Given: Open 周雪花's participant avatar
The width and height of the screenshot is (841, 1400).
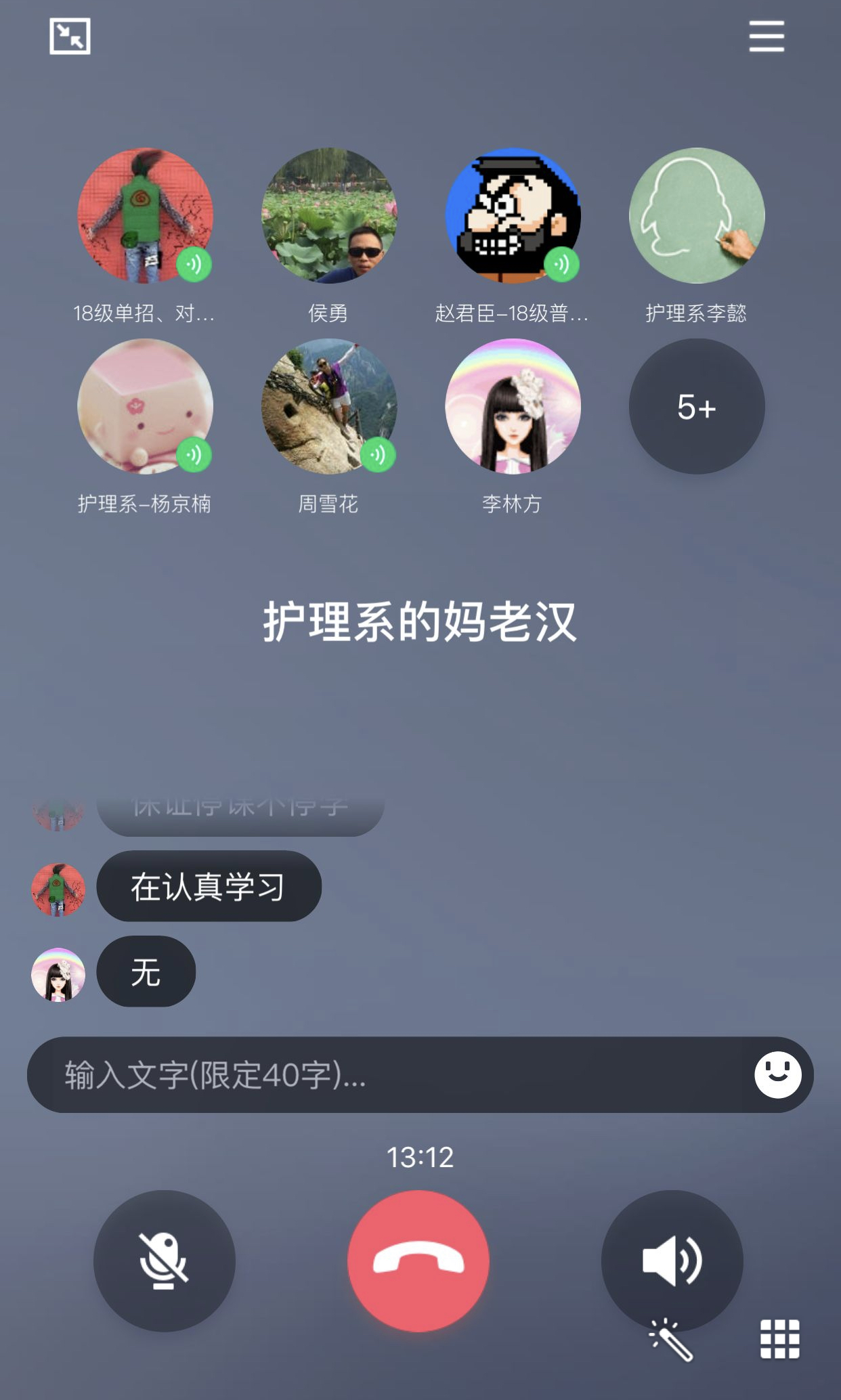Looking at the screenshot, I should coord(329,406).
